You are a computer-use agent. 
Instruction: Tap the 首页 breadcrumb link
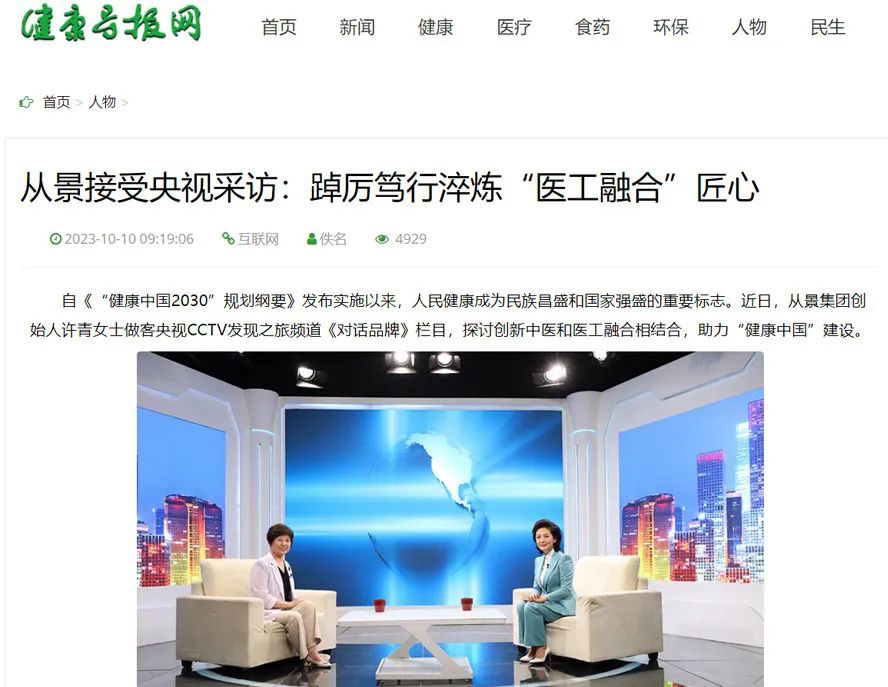click(56, 102)
